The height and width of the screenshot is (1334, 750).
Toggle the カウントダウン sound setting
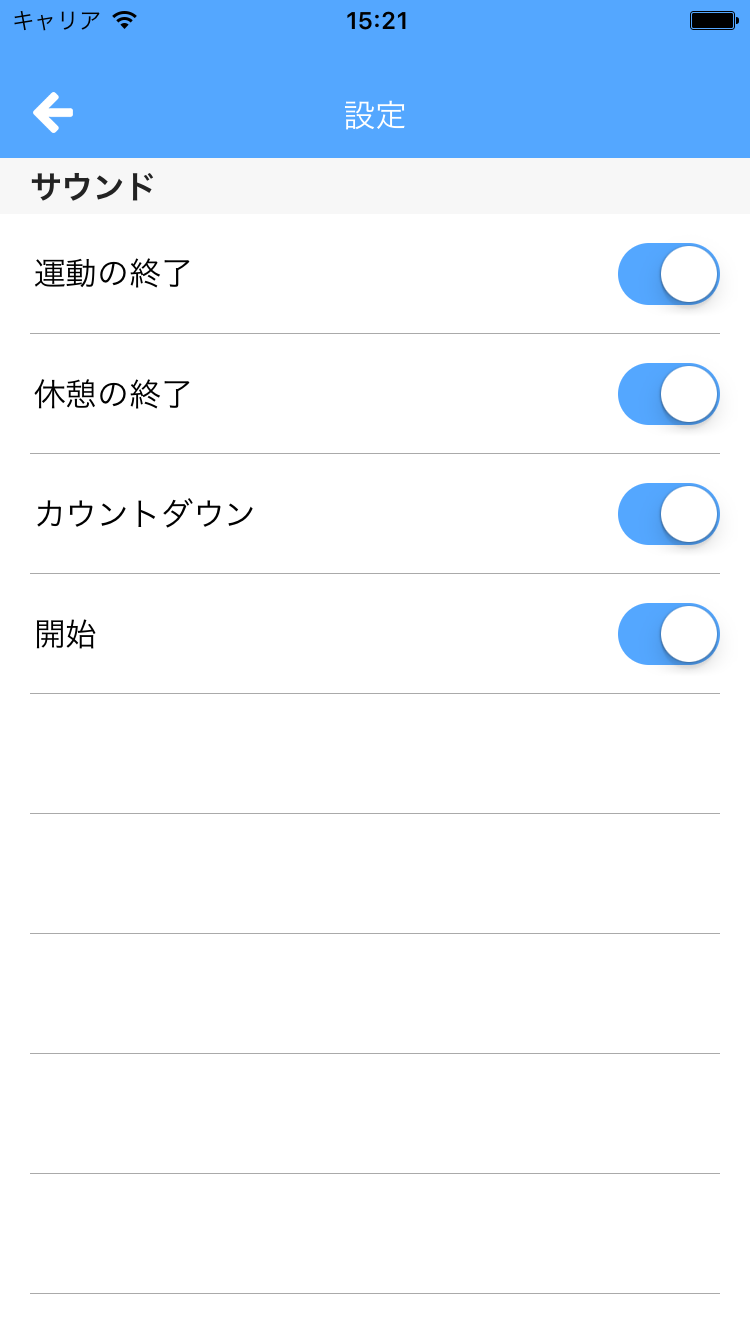point(668,514)
